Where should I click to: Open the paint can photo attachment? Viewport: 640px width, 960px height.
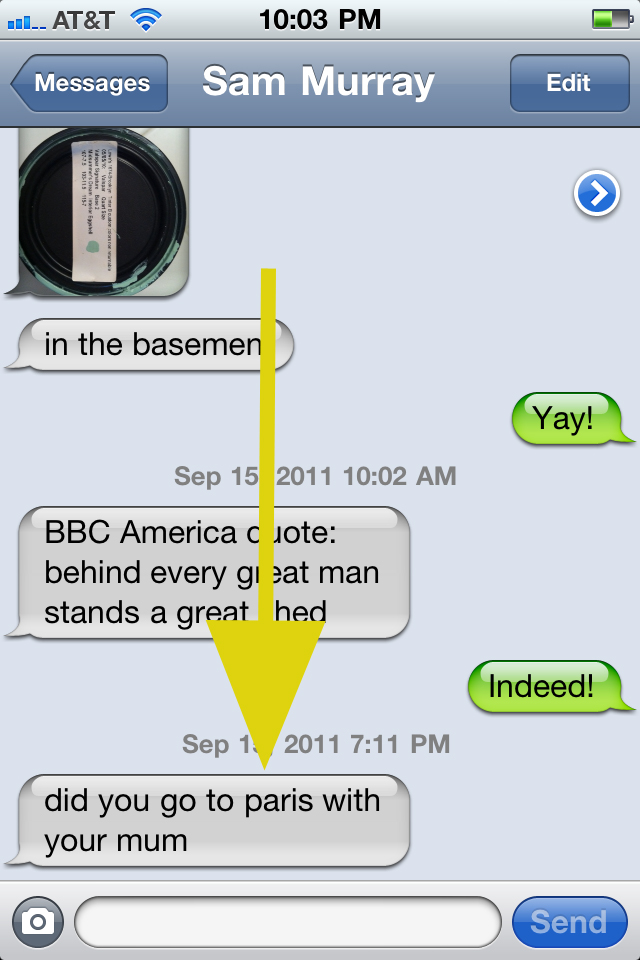tap(102, 212)
